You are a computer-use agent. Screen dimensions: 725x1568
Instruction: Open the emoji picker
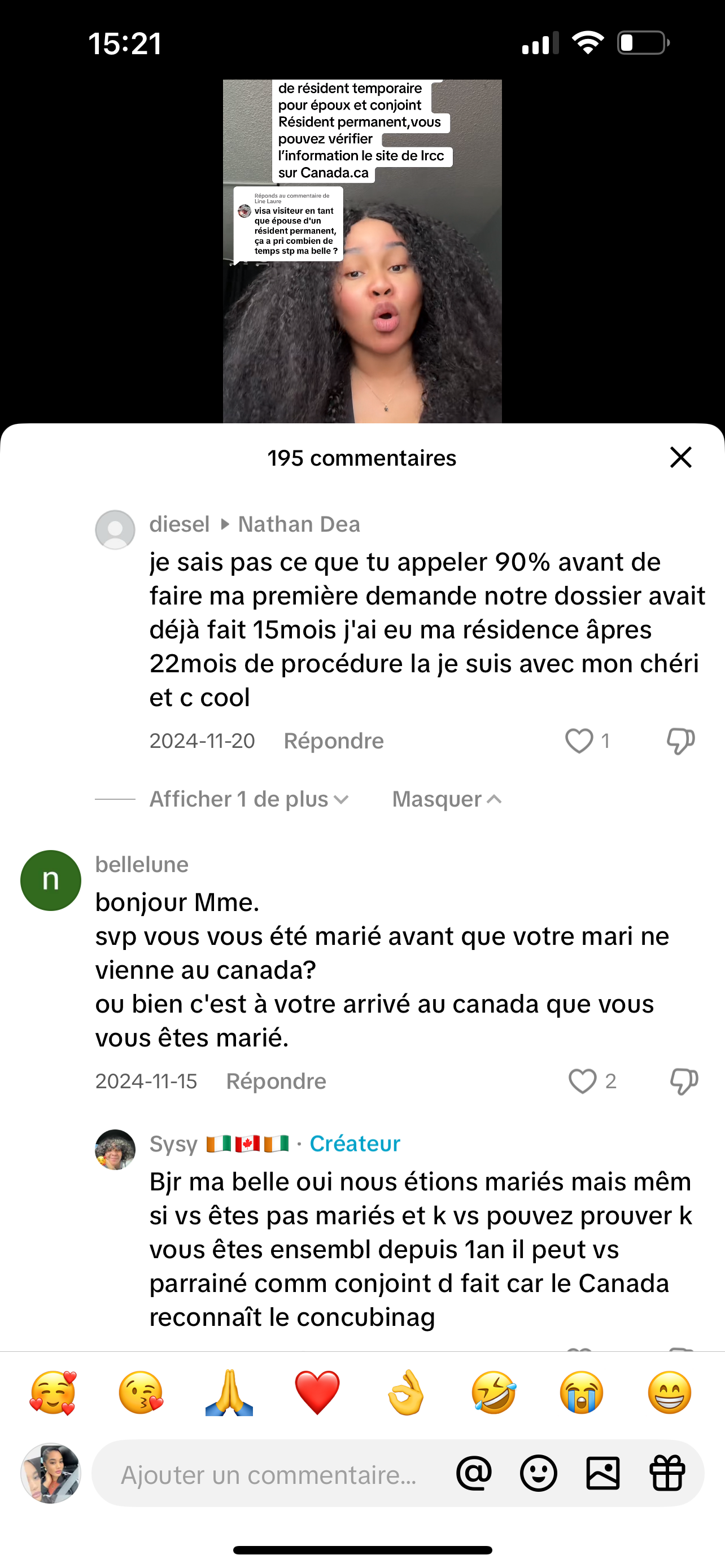[x=538, y=1474]
